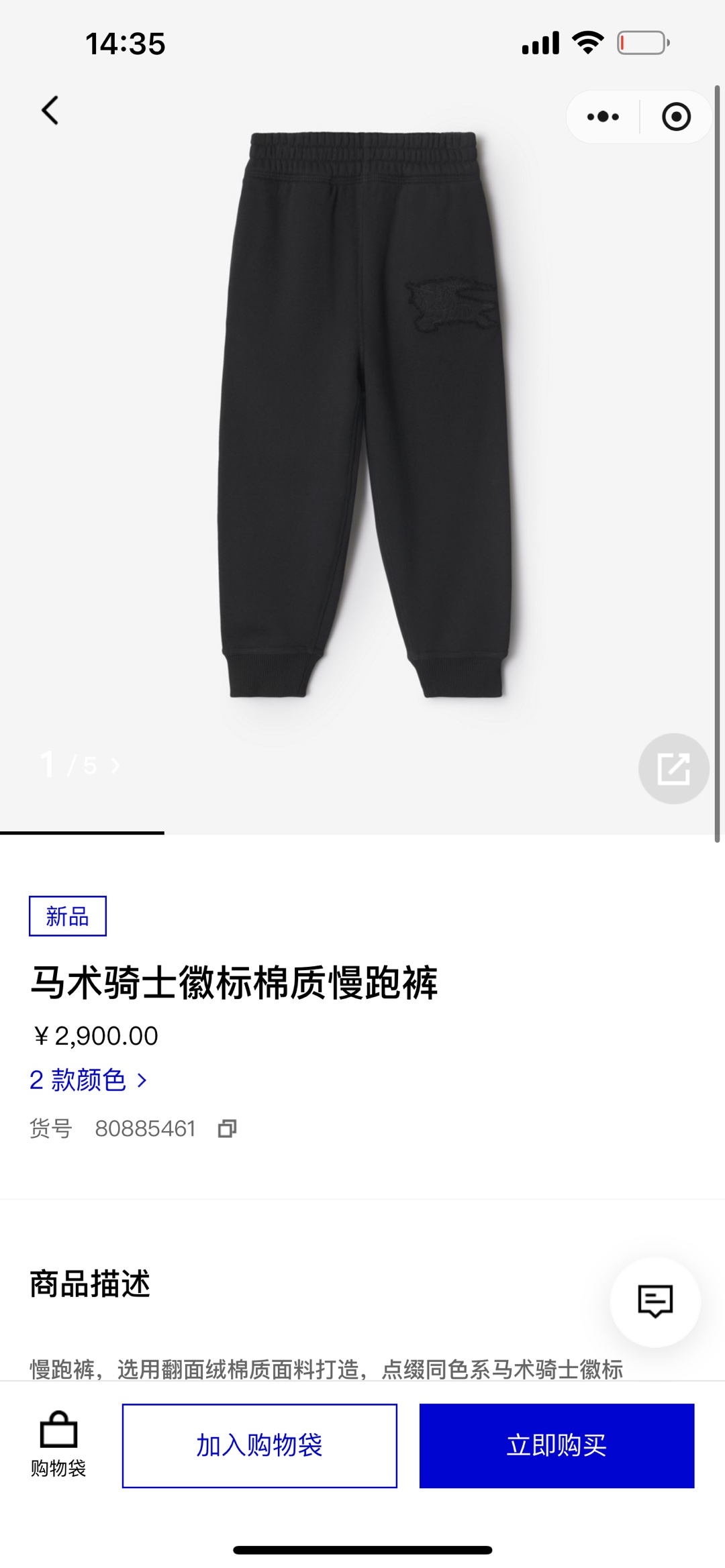The height and width of the screenshot is (1568, 725).
Task: Share this product via the share icon
Action: (673, 769)
